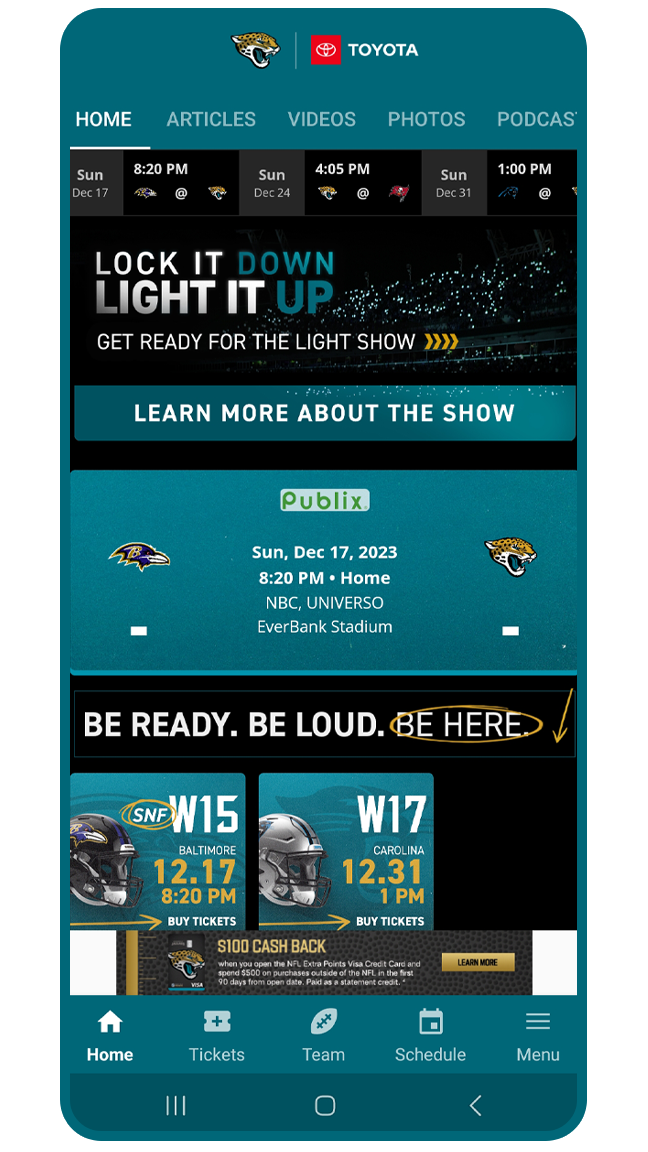
Task: View the Dec 24 4:05 PM game
Action: point(330,182)
